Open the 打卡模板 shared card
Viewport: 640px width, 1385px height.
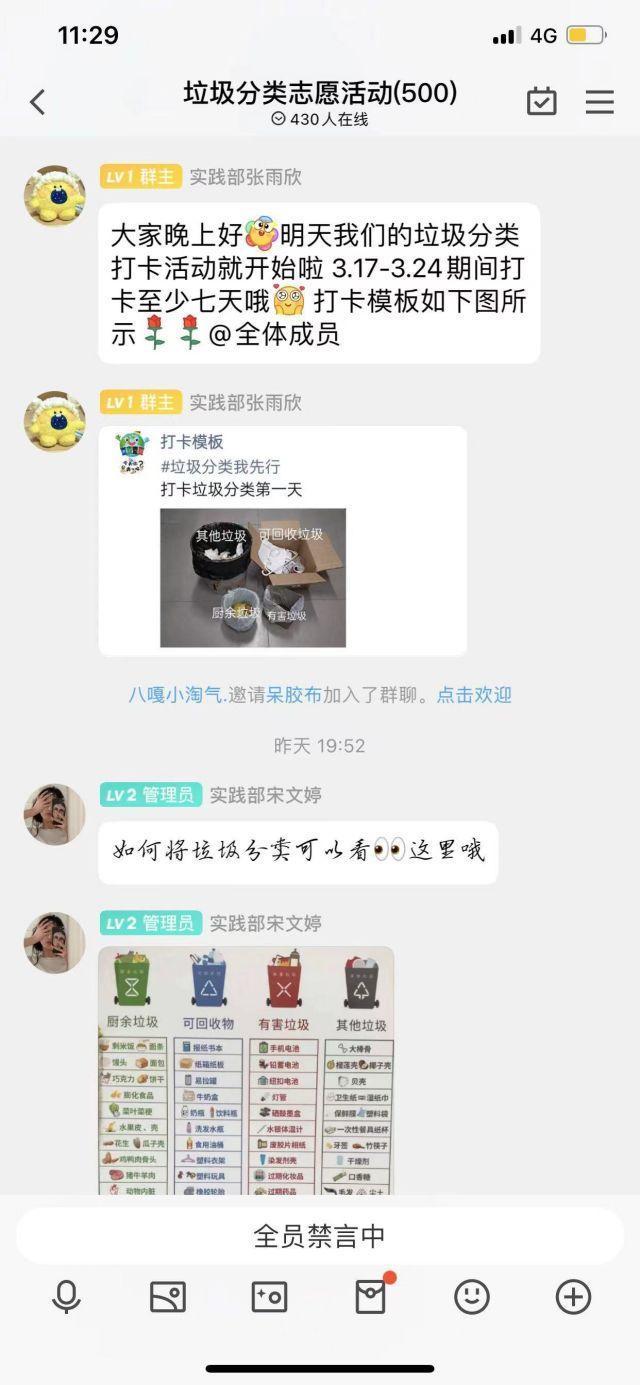282,540
